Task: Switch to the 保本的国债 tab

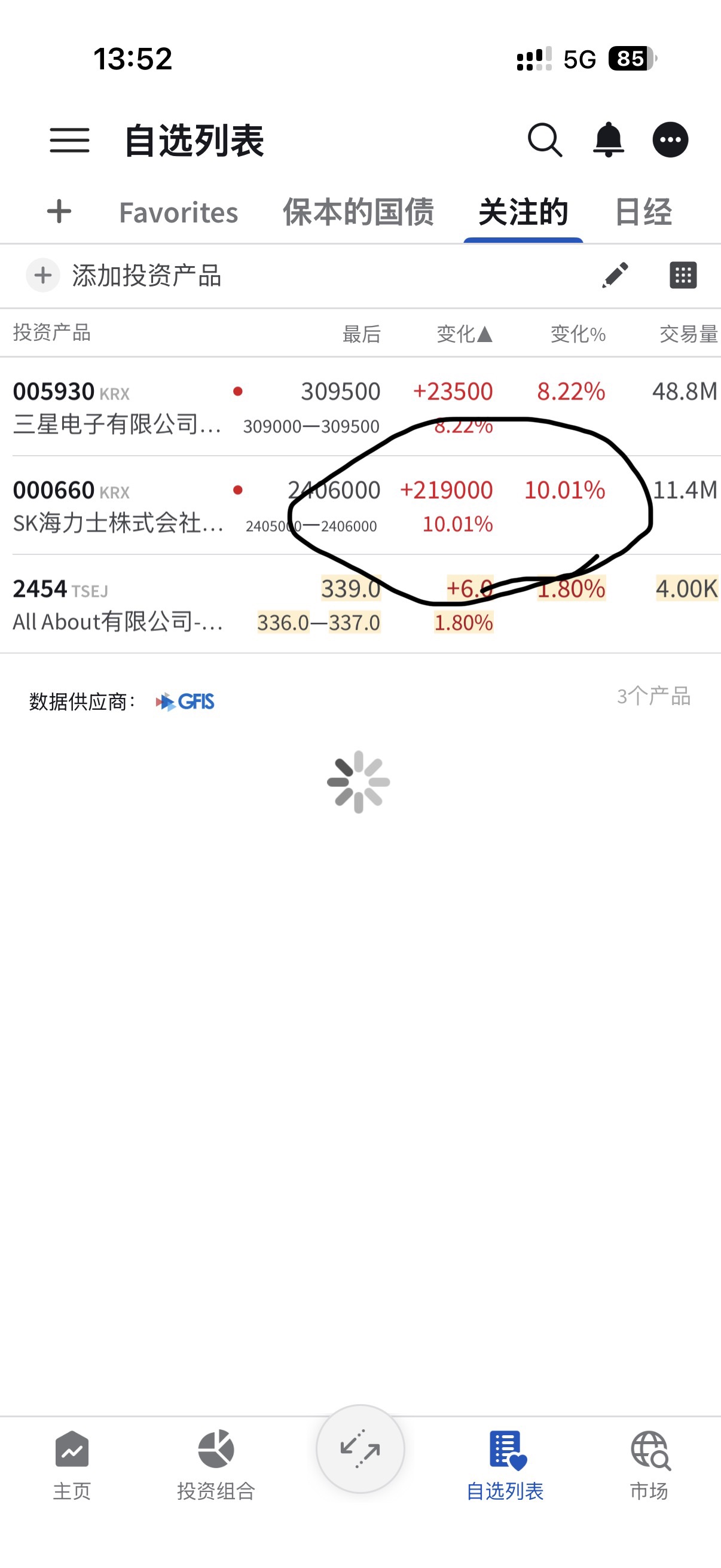Action: click(x=358, y=212)
